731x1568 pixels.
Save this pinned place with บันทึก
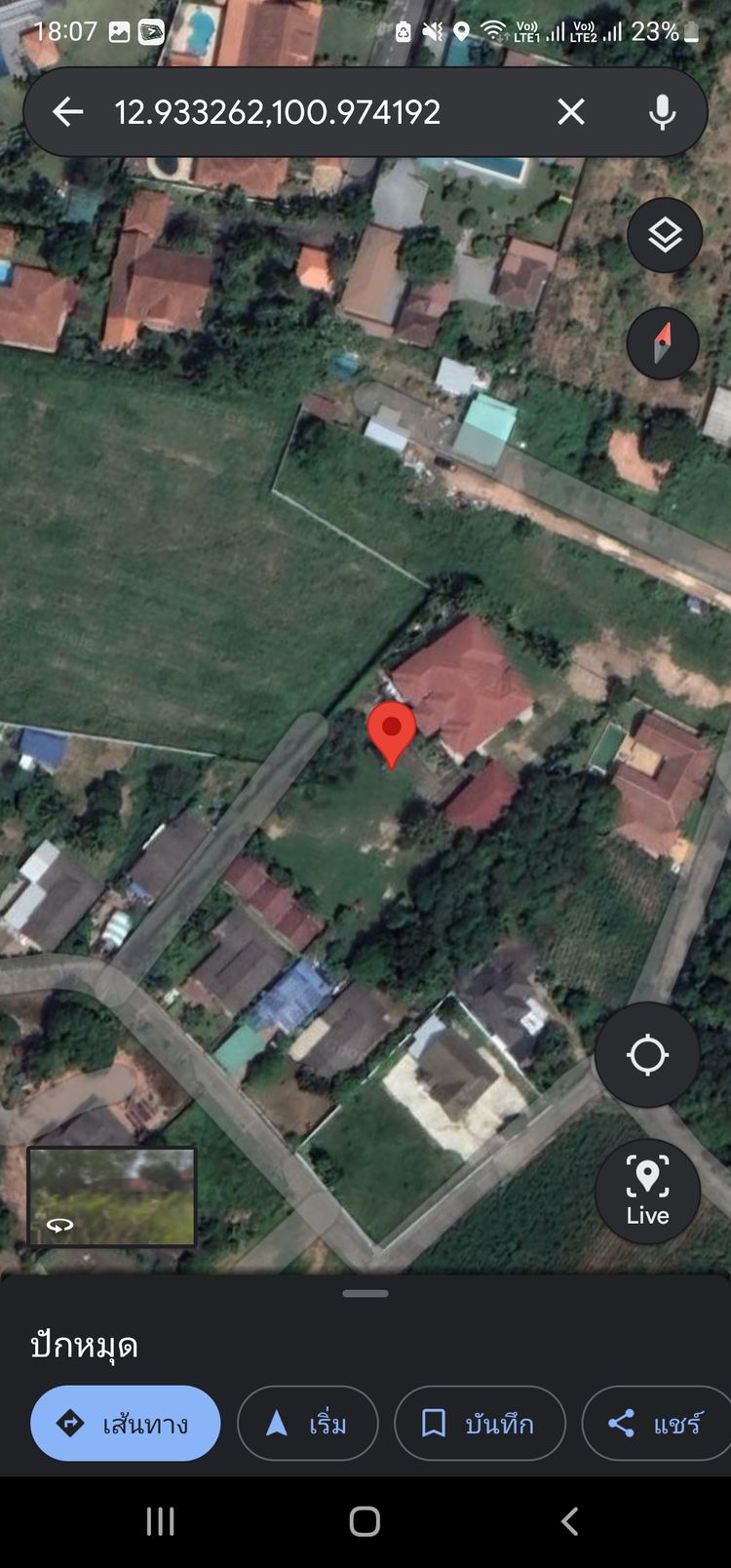480,1424
